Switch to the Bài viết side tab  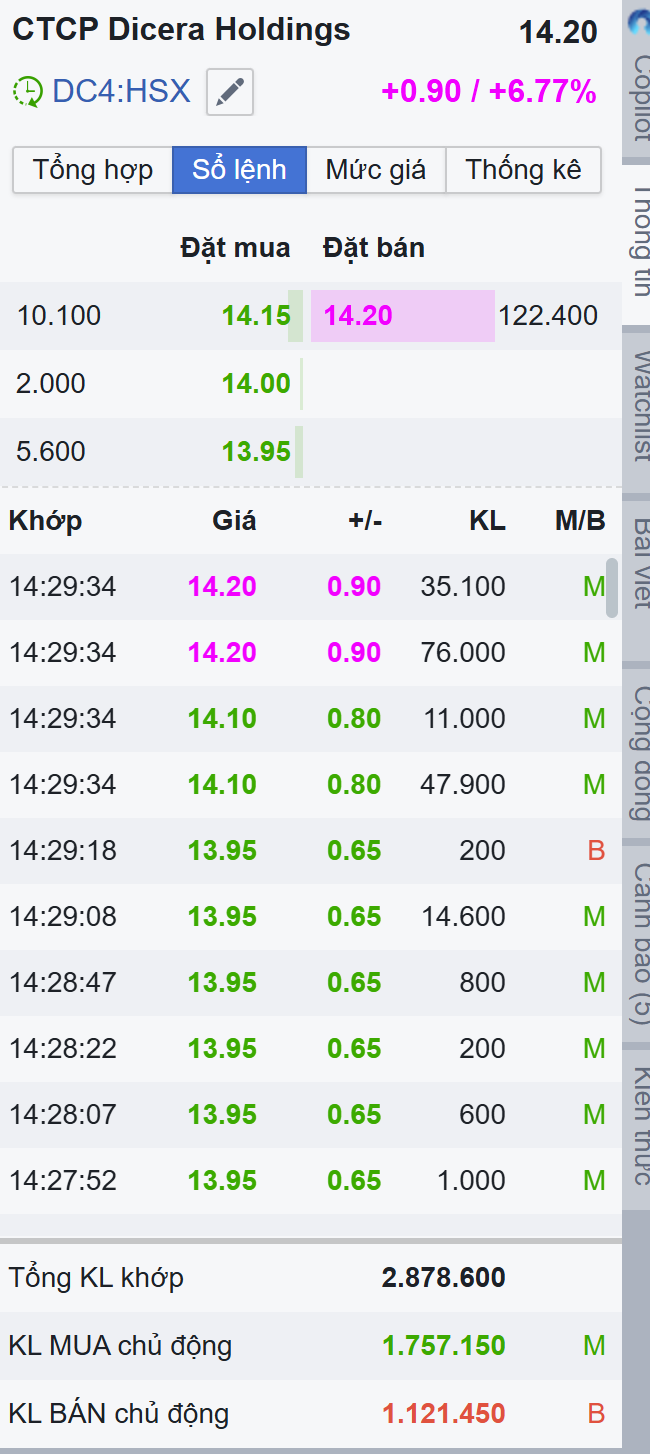coord(638,565)
